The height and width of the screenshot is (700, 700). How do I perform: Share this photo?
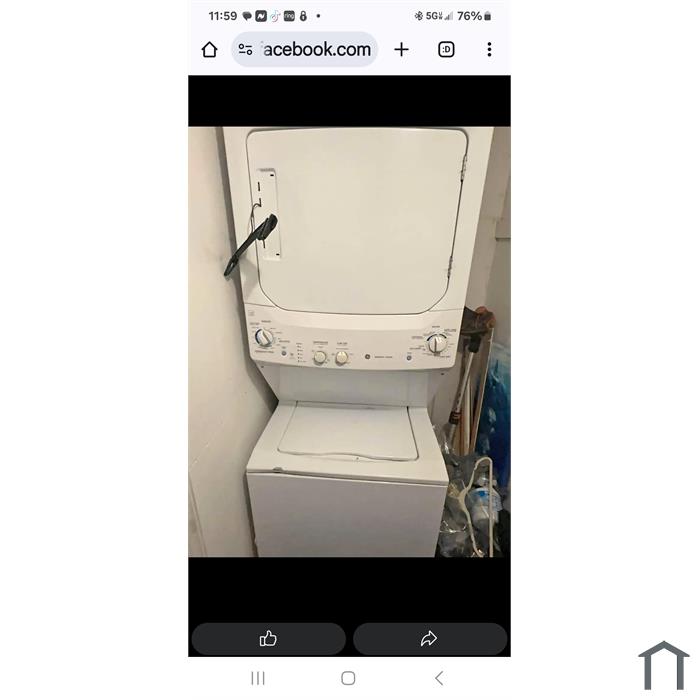point(429,639)
